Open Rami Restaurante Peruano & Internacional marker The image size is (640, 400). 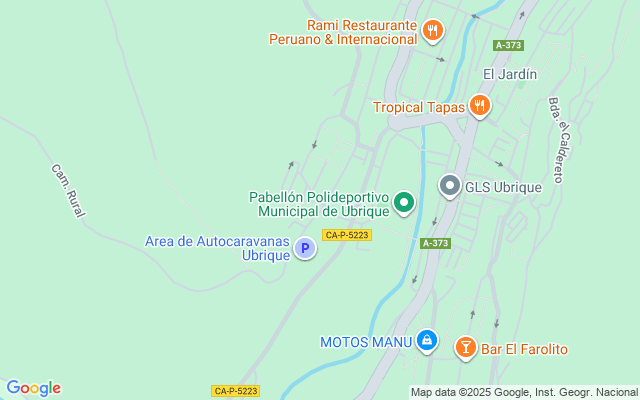pos(432,31)
